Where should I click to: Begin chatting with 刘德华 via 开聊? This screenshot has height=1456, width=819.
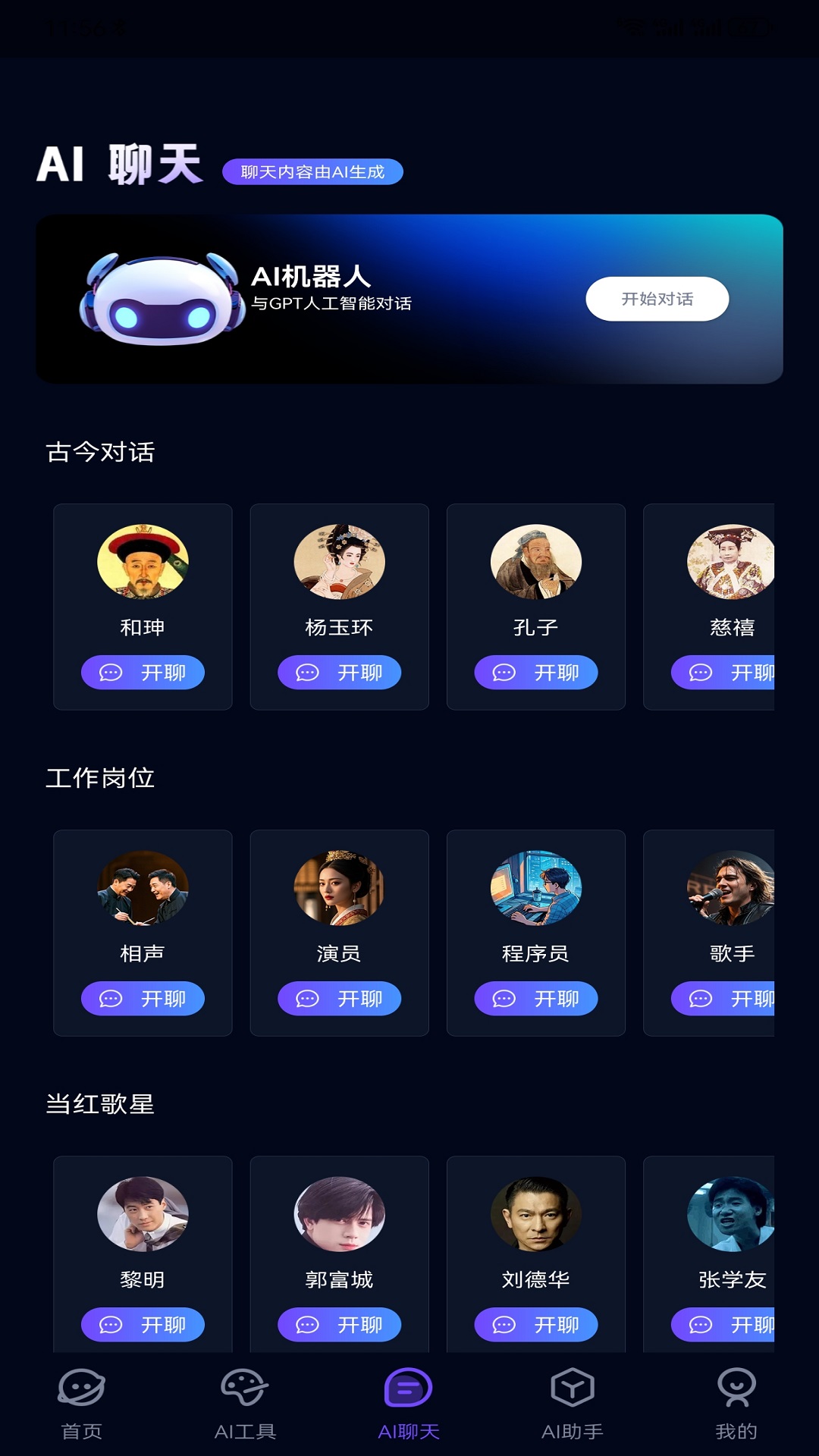(x=535, y=1325)
